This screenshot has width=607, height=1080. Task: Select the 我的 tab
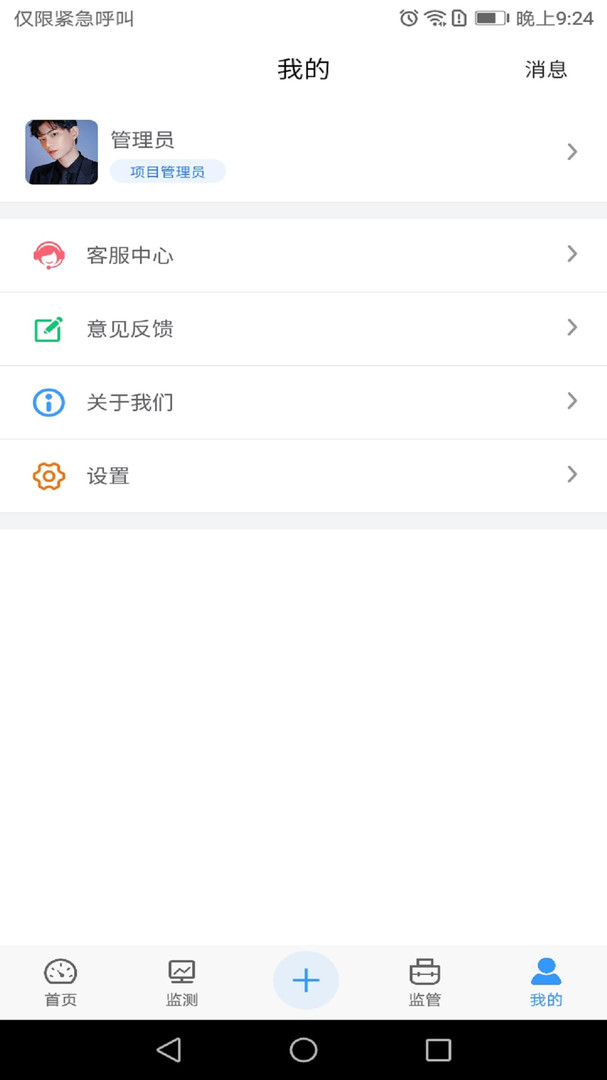(546, 982)
